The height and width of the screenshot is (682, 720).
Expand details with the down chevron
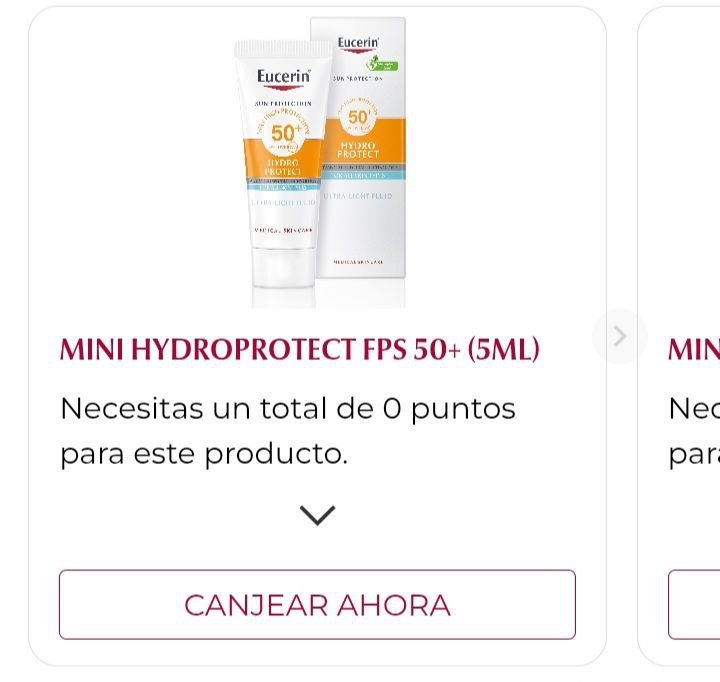tap(317, 515)
